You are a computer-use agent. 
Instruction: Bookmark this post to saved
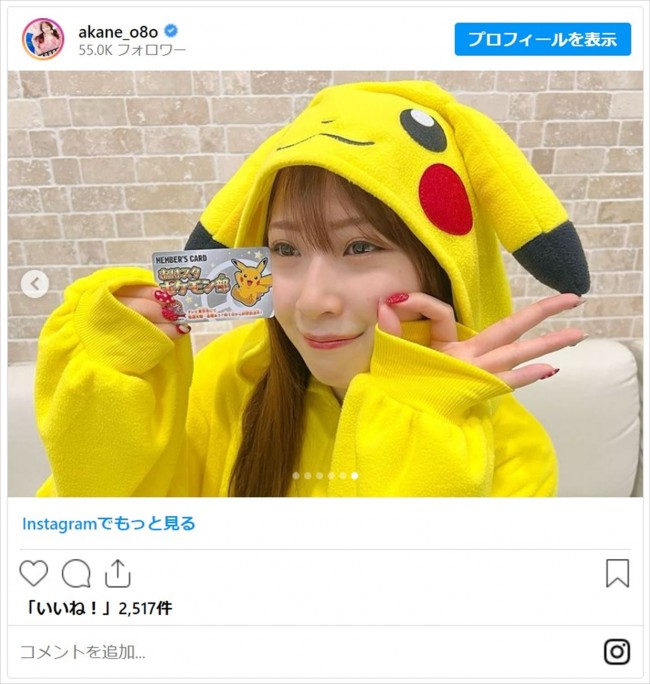[617, 573]
